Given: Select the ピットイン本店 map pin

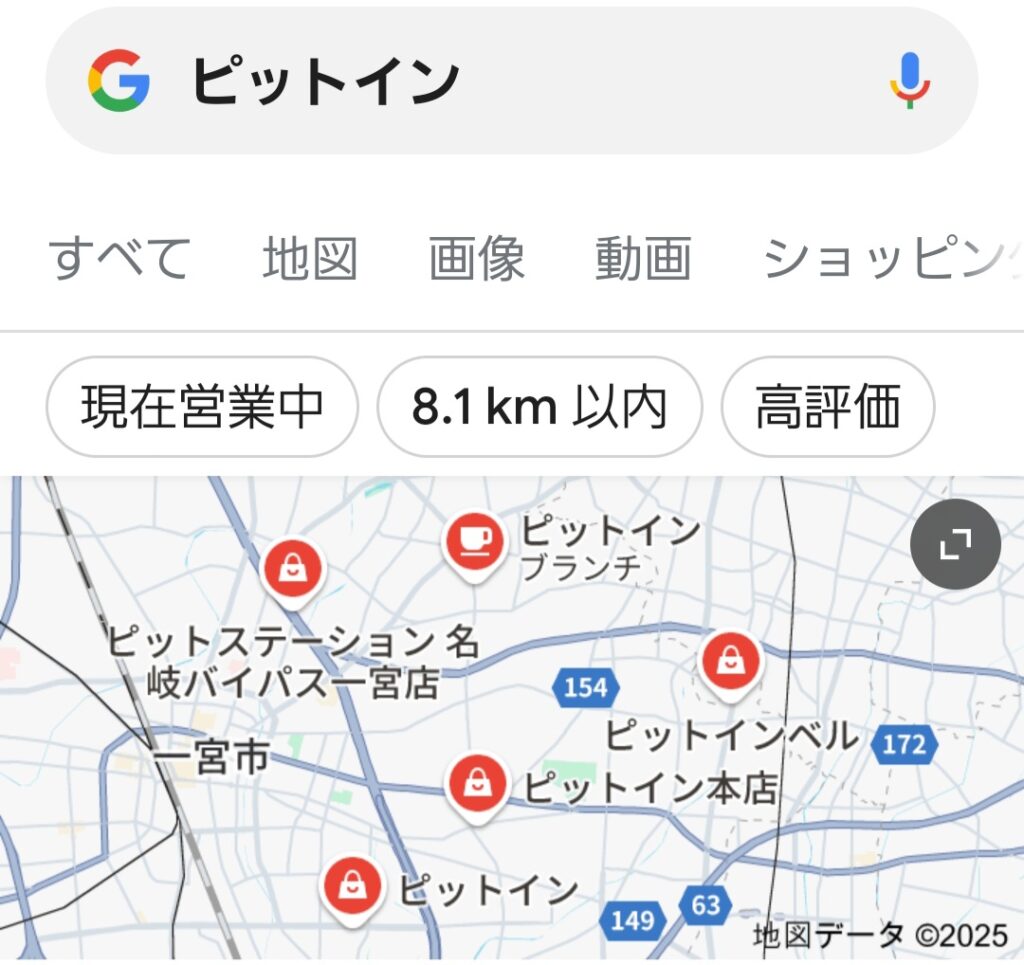Looking at the screenshot, I should click(477, 784).
